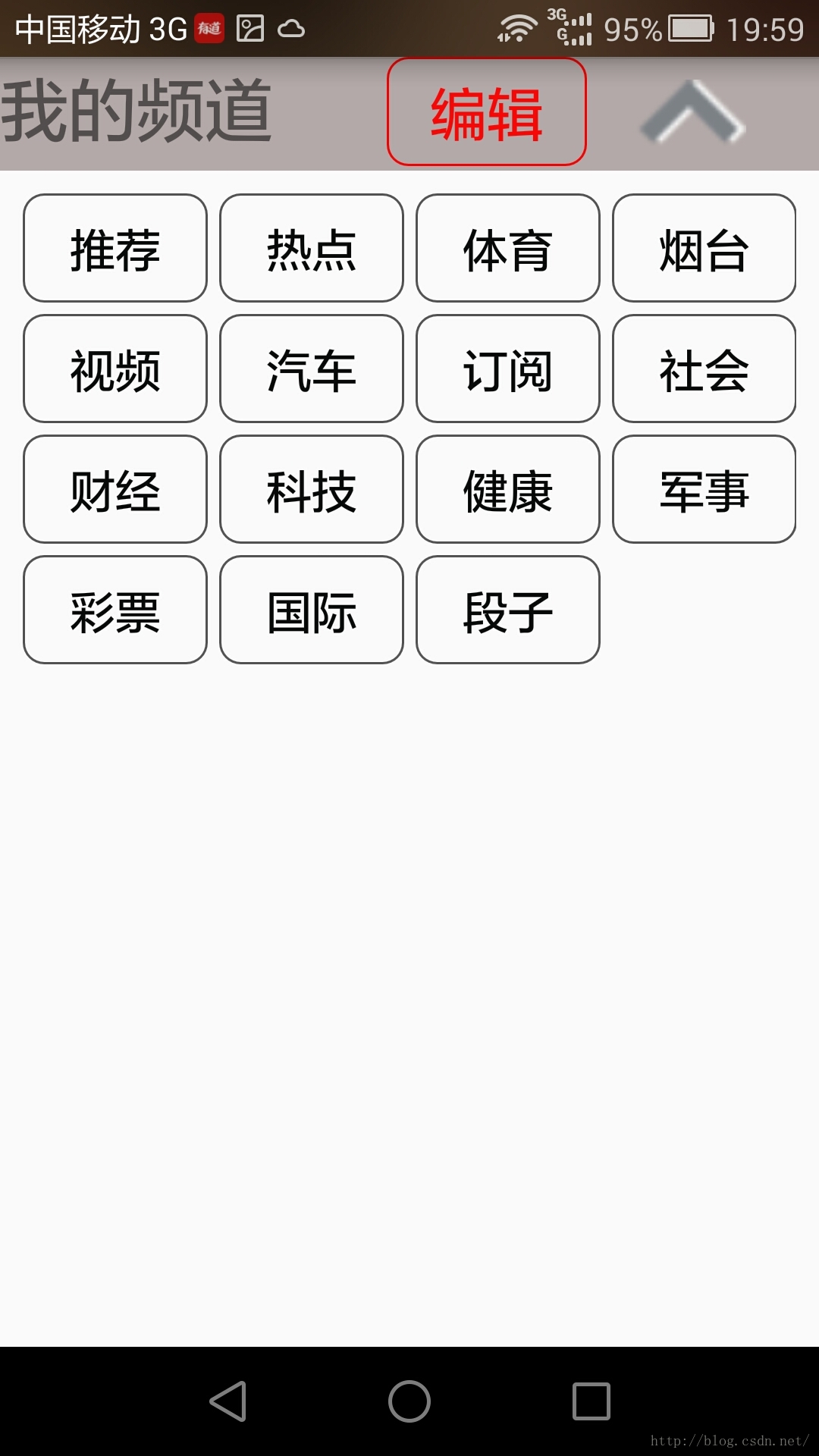Tap the 编辑 edit button
Screen dimensions: 819x1456
pyautogui.click(x=487, y=112)
